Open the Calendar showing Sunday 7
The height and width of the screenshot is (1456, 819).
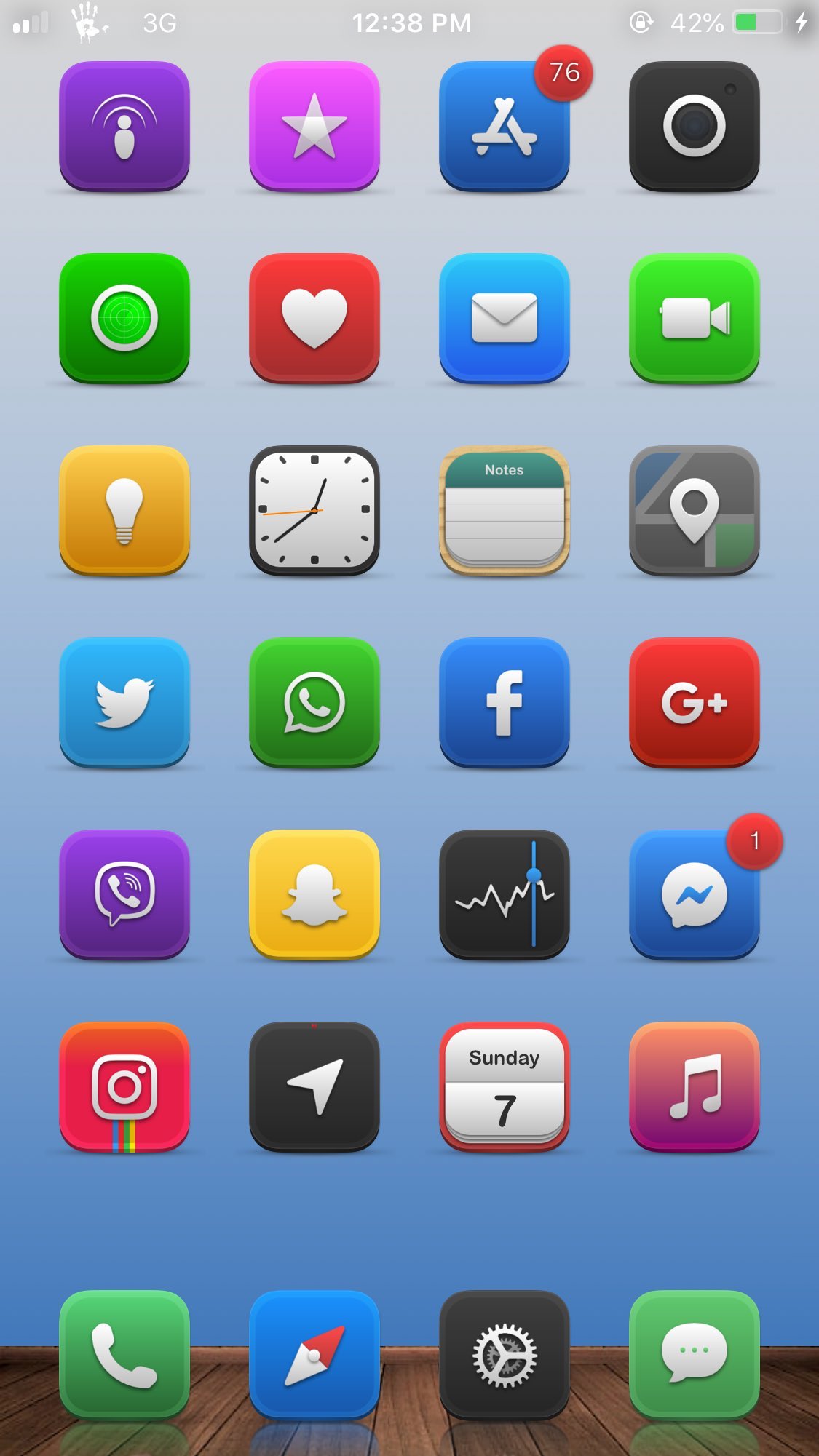click(504, 1086)
